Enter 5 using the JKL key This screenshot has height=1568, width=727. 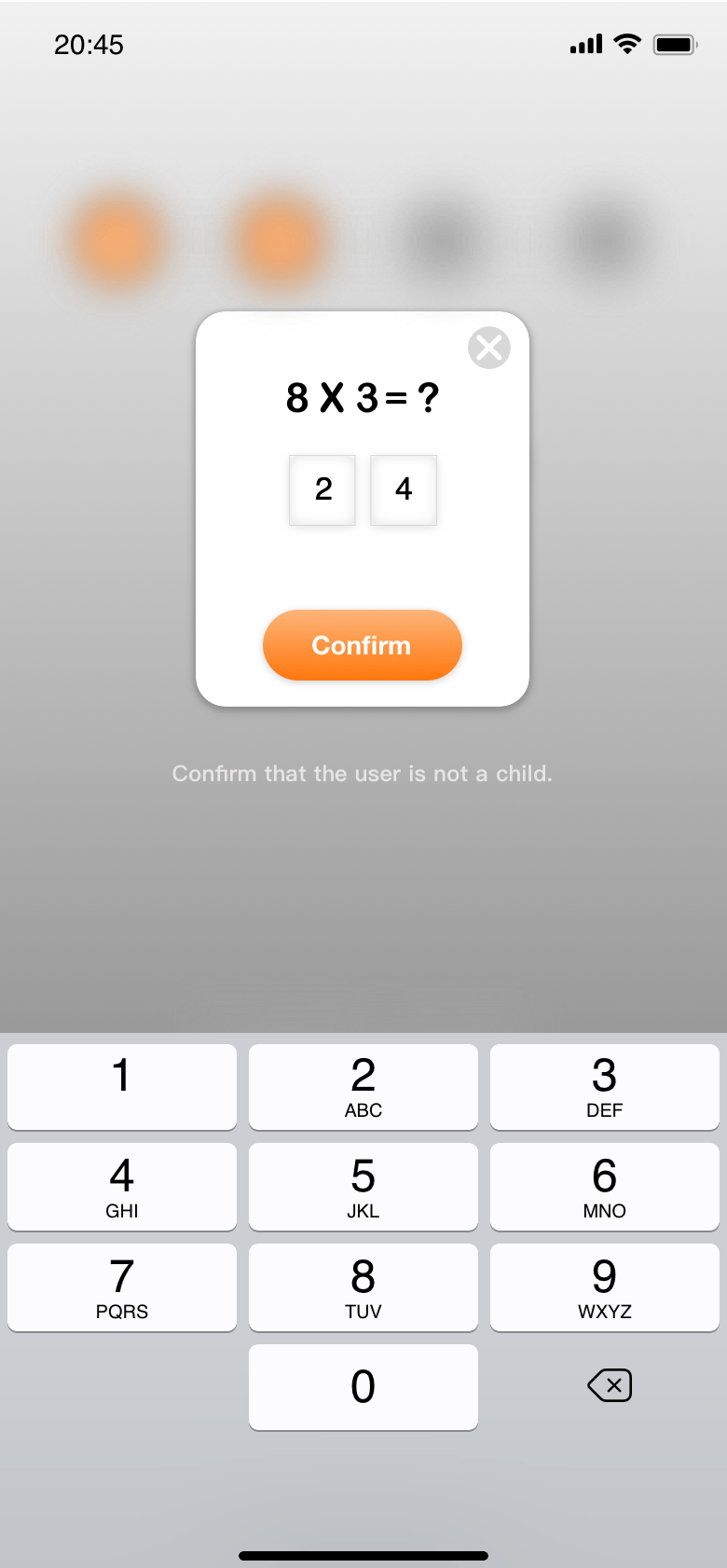[363, 1187]
